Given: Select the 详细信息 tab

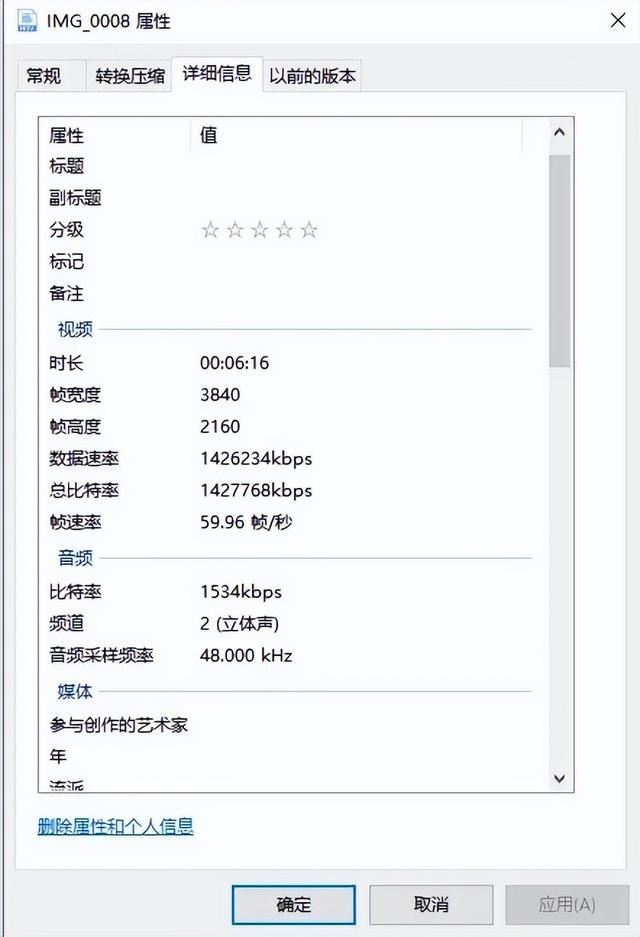Looking at the screenshot, I should (x=216, y=74).
